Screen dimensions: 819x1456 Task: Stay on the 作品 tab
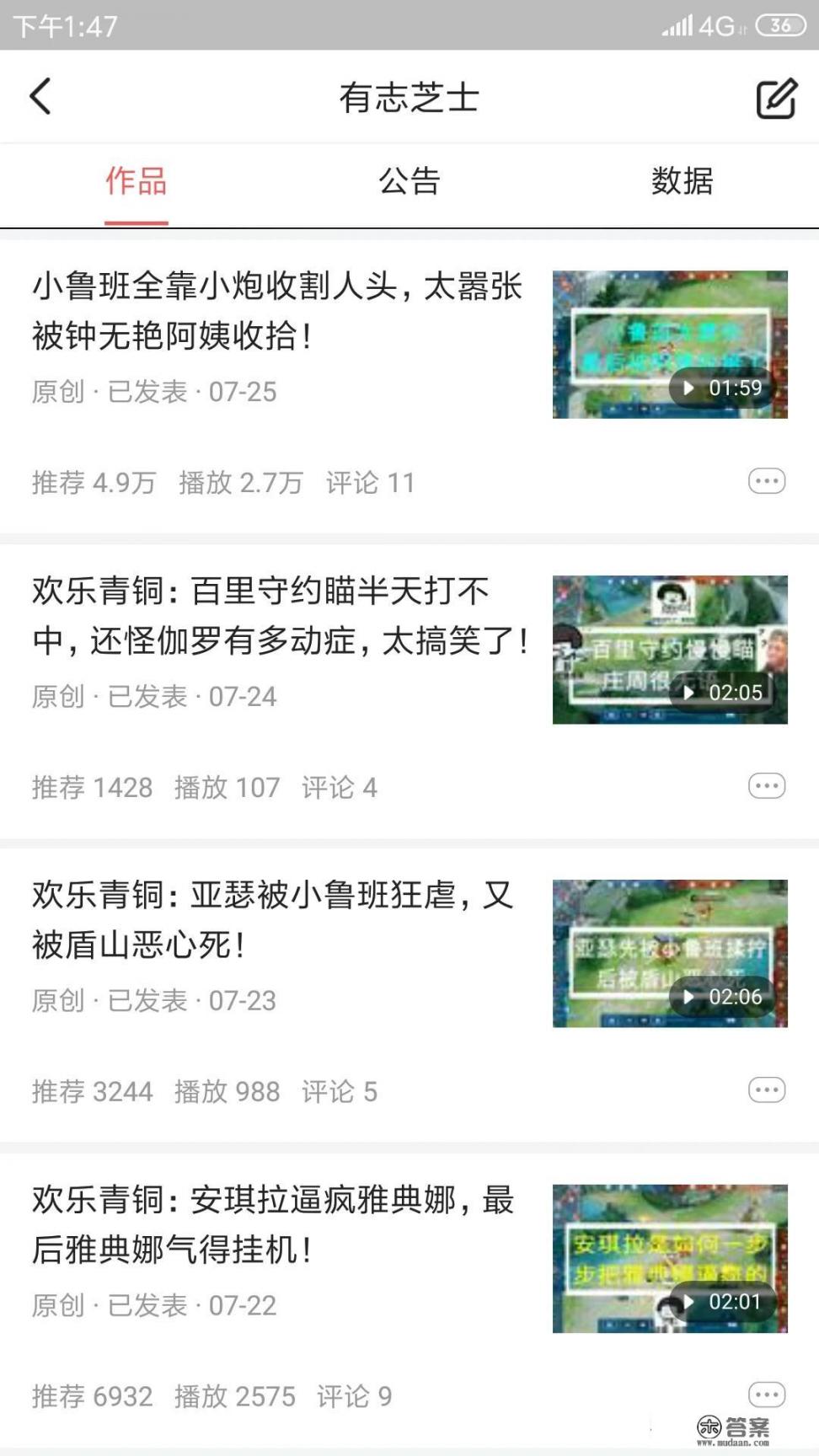136,182
